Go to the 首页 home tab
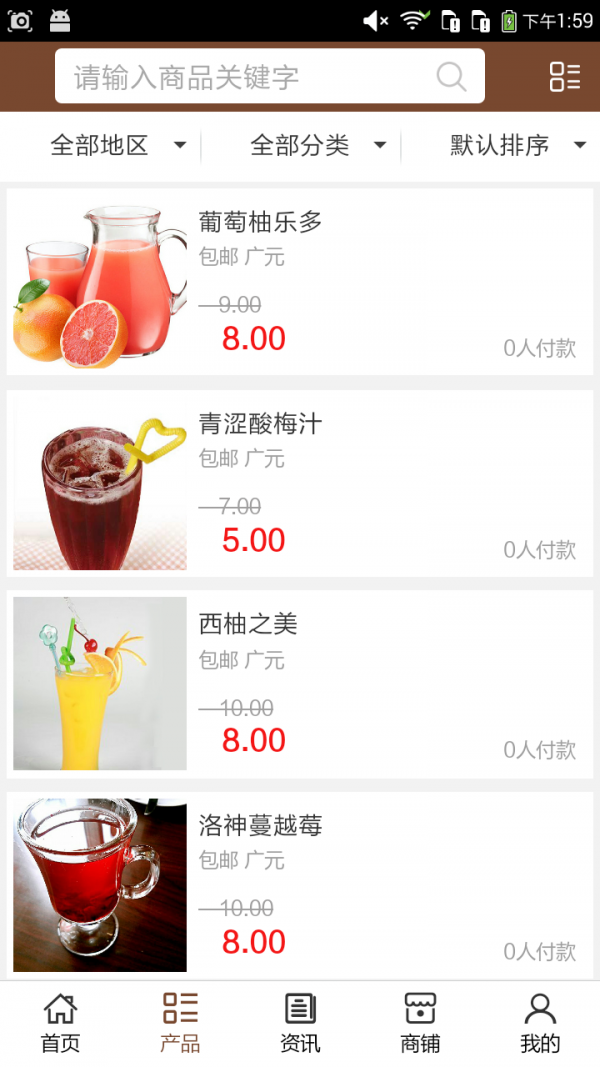Image resolution: width=600 pixels, height=1067 pixels. [60, 1023]
